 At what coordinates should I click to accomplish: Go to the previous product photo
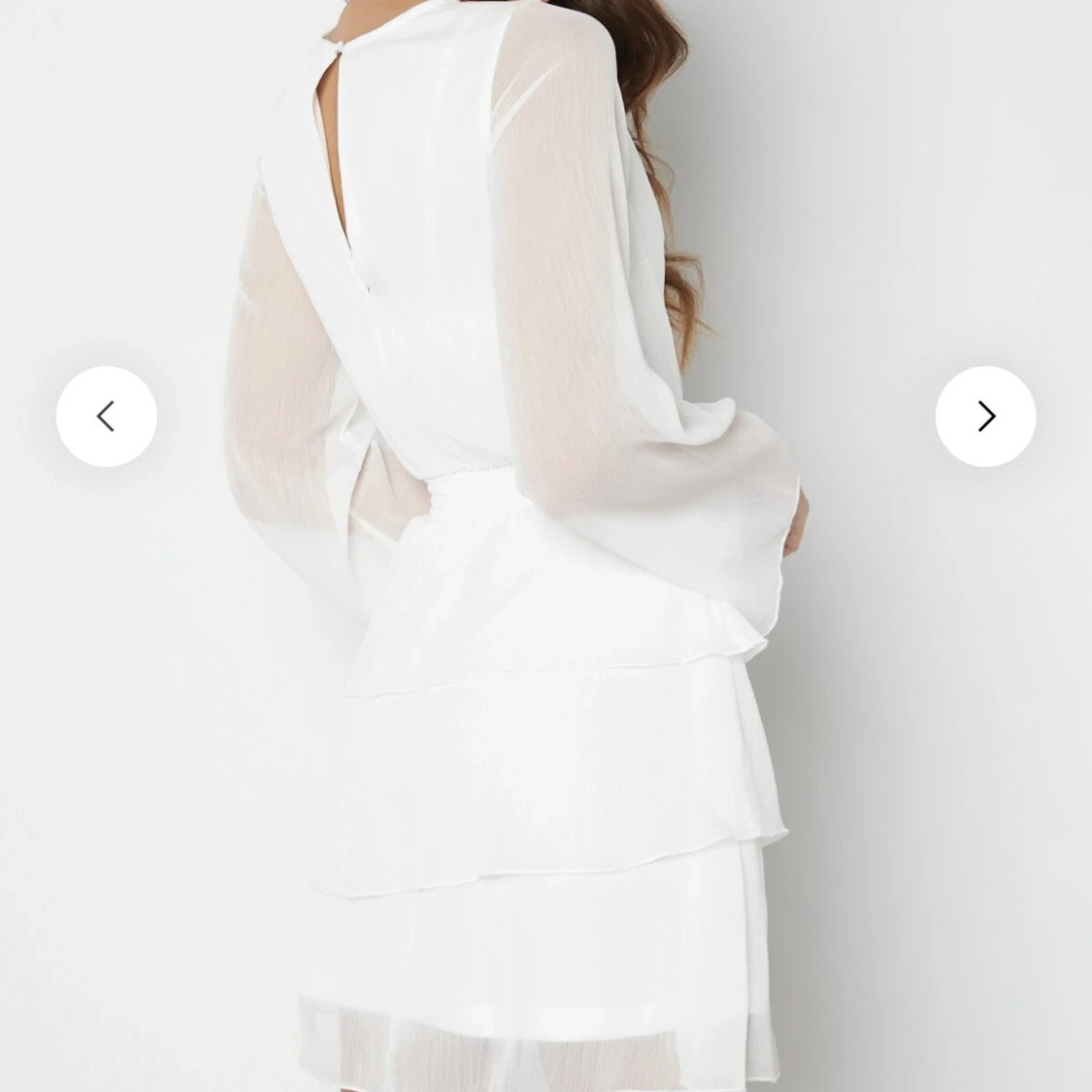pyautogui.click(x=107, y=416)
